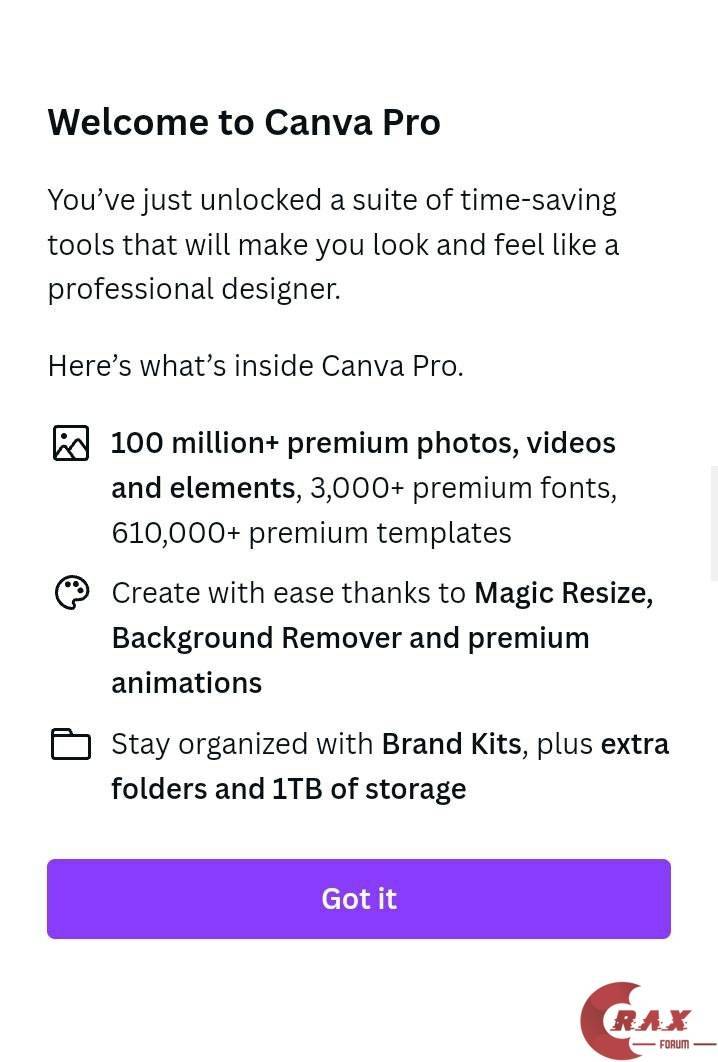Tap the Got it button
This screenshot has height=1062, width=718.
[x=358, y=898]
